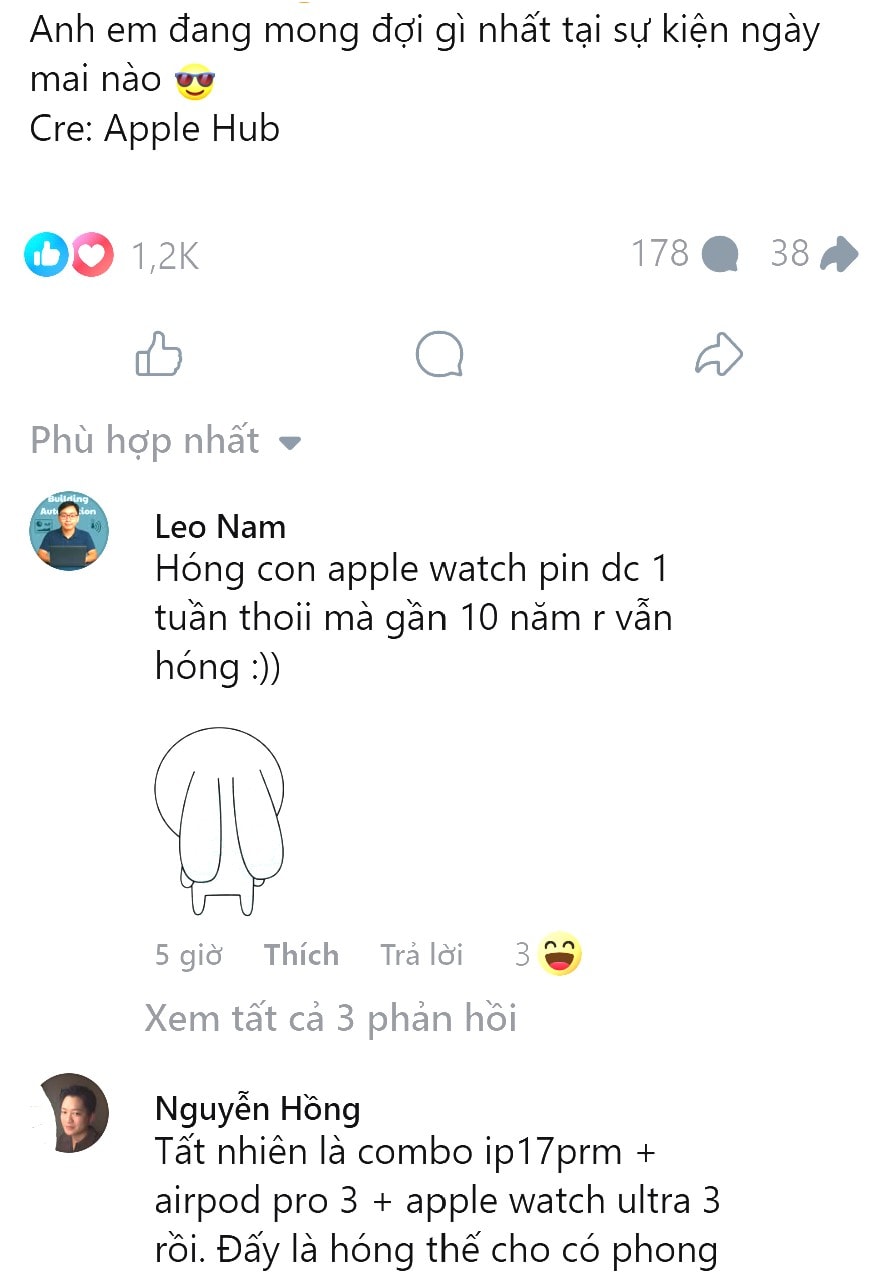The height and width of the screenshot is (1276, 884).
Task: View the 178 comments count
Action: [684, 254]
